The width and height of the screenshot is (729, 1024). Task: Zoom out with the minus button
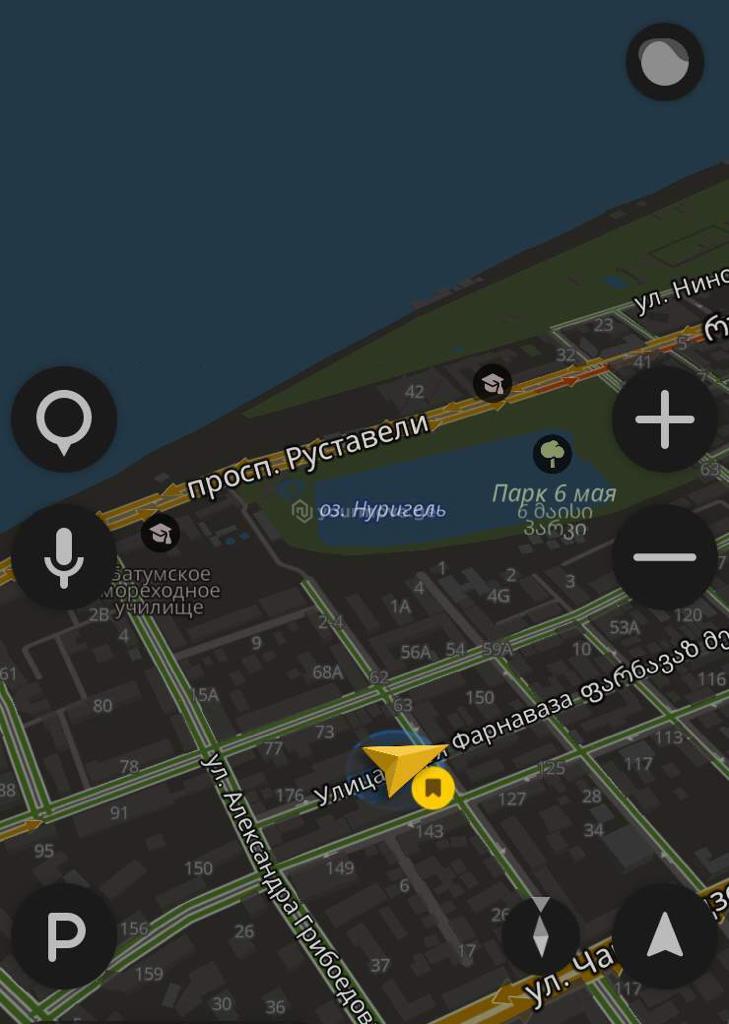664,557
